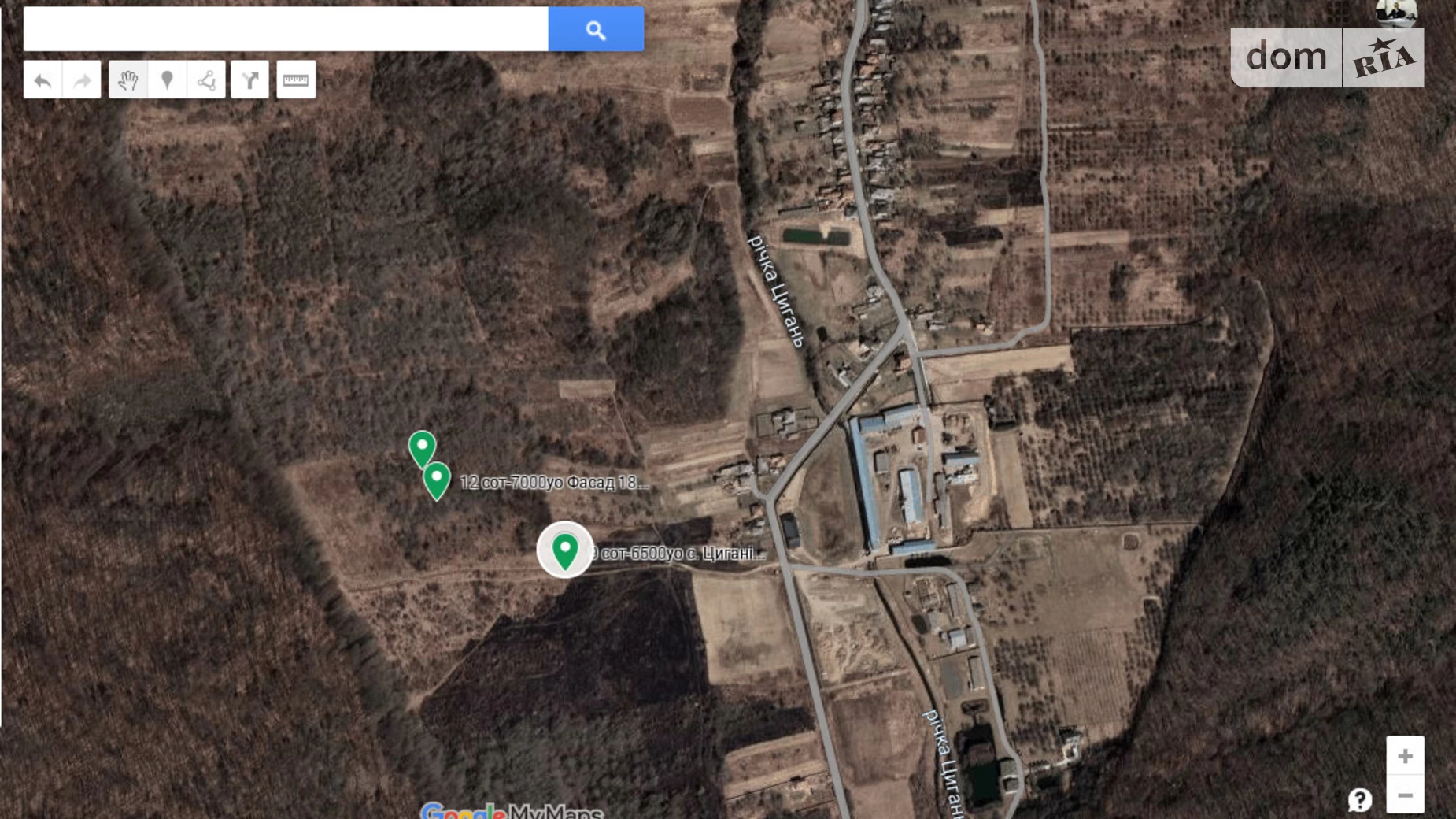Open the help question mark icon
The image size is (1456, 819).
[1359, 799]
